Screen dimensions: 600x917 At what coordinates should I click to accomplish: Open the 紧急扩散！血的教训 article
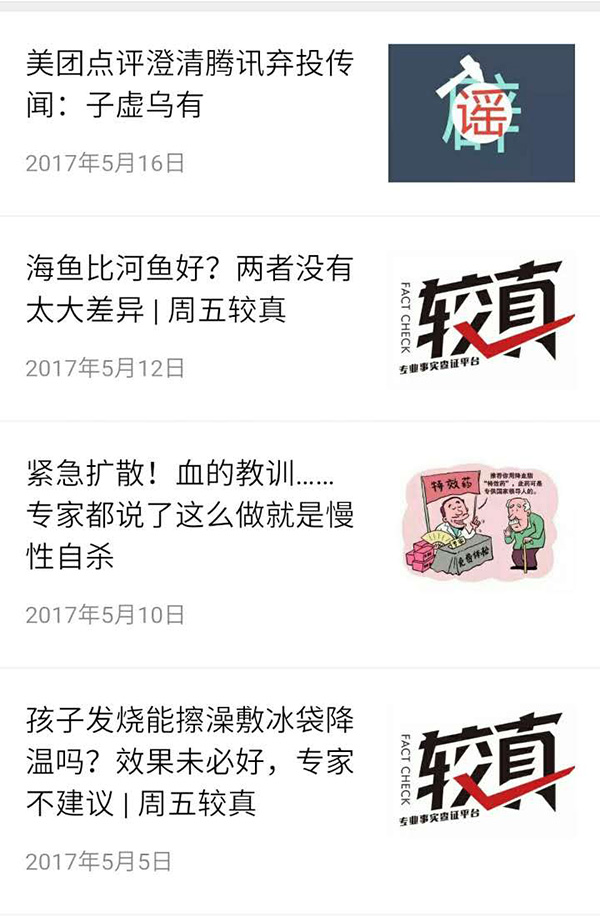point(190,514)
